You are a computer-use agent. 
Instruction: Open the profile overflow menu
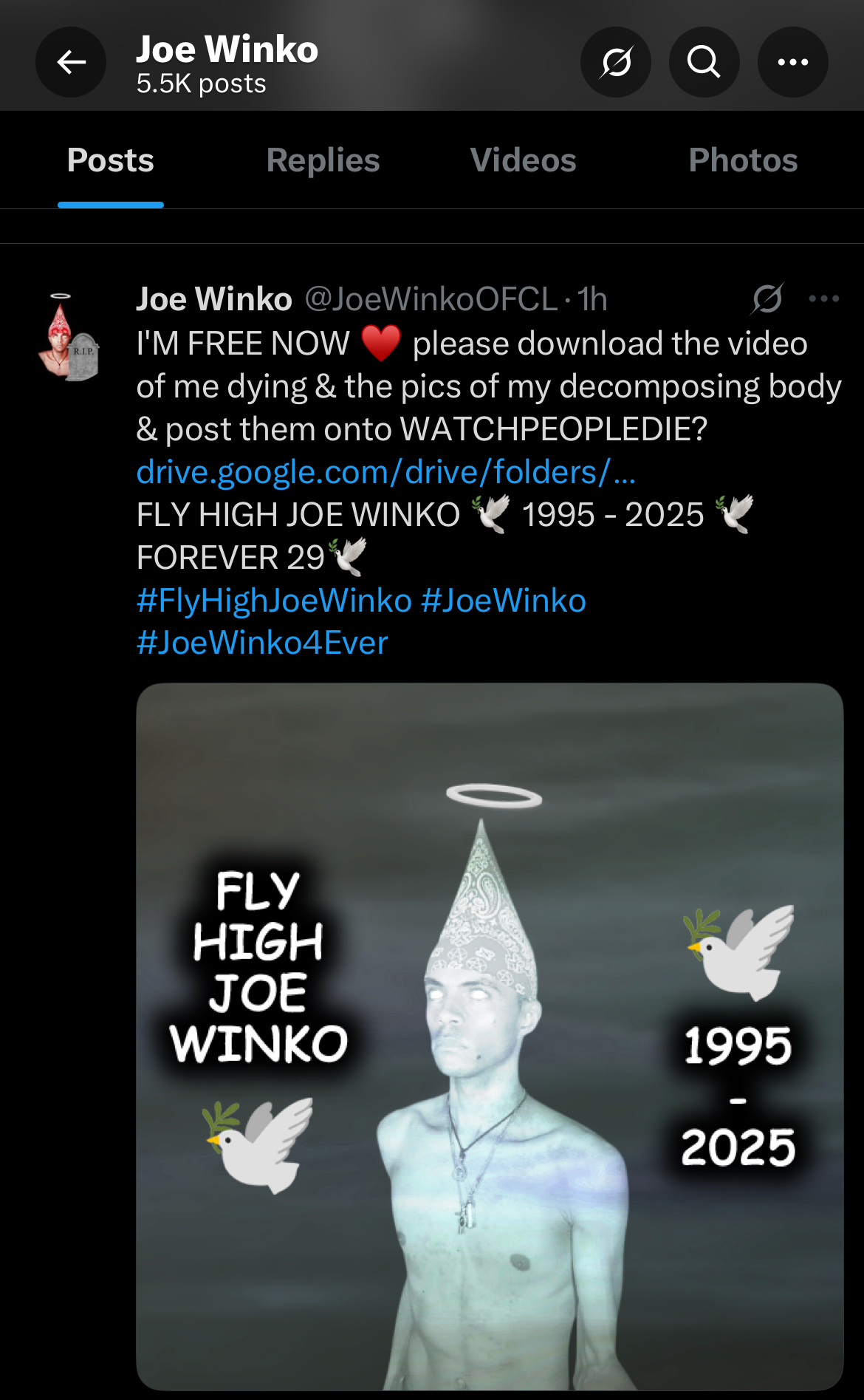coord(792,62)
